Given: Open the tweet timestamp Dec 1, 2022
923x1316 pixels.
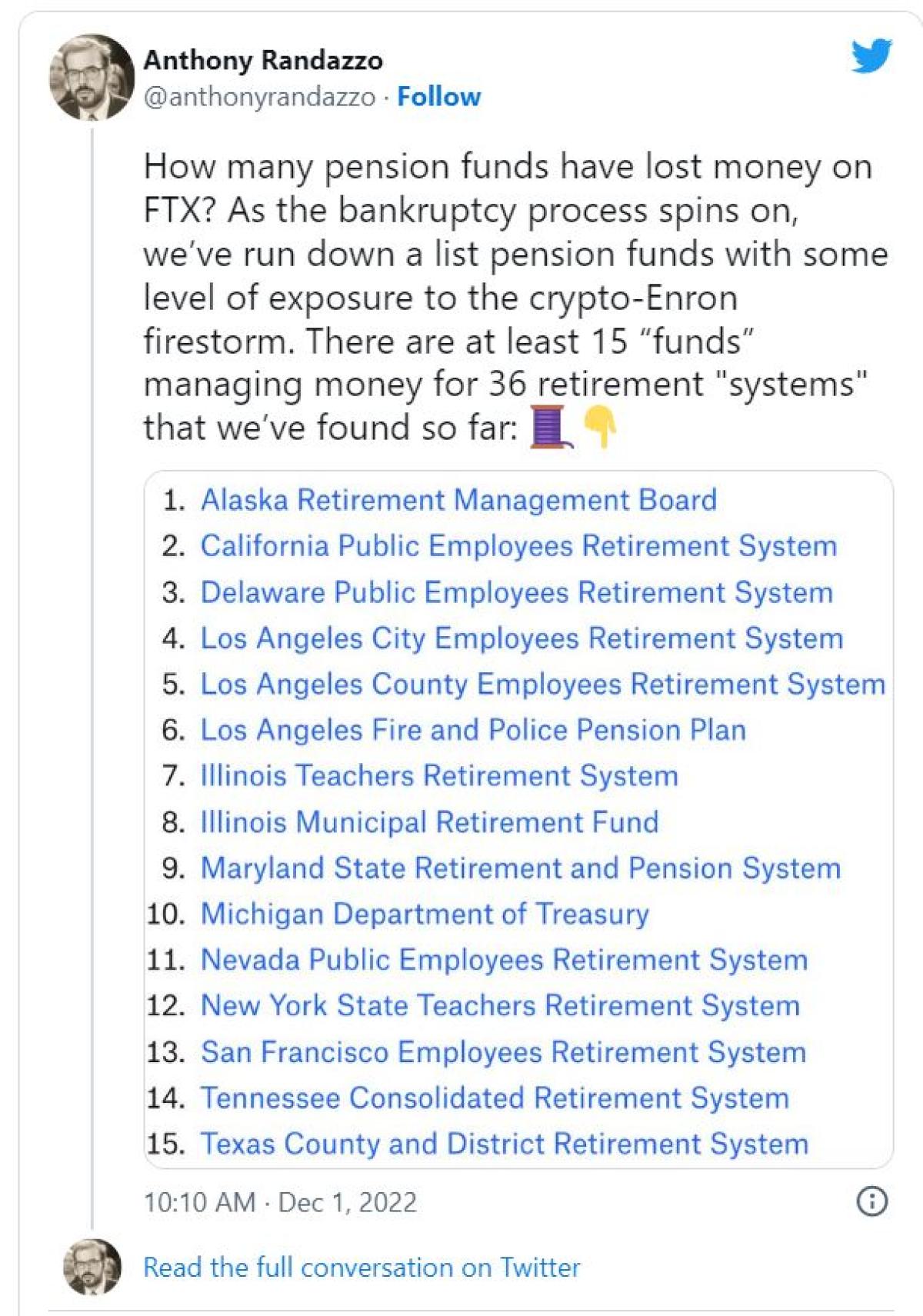Looking at the screenshot, I should pos(280,1201).
